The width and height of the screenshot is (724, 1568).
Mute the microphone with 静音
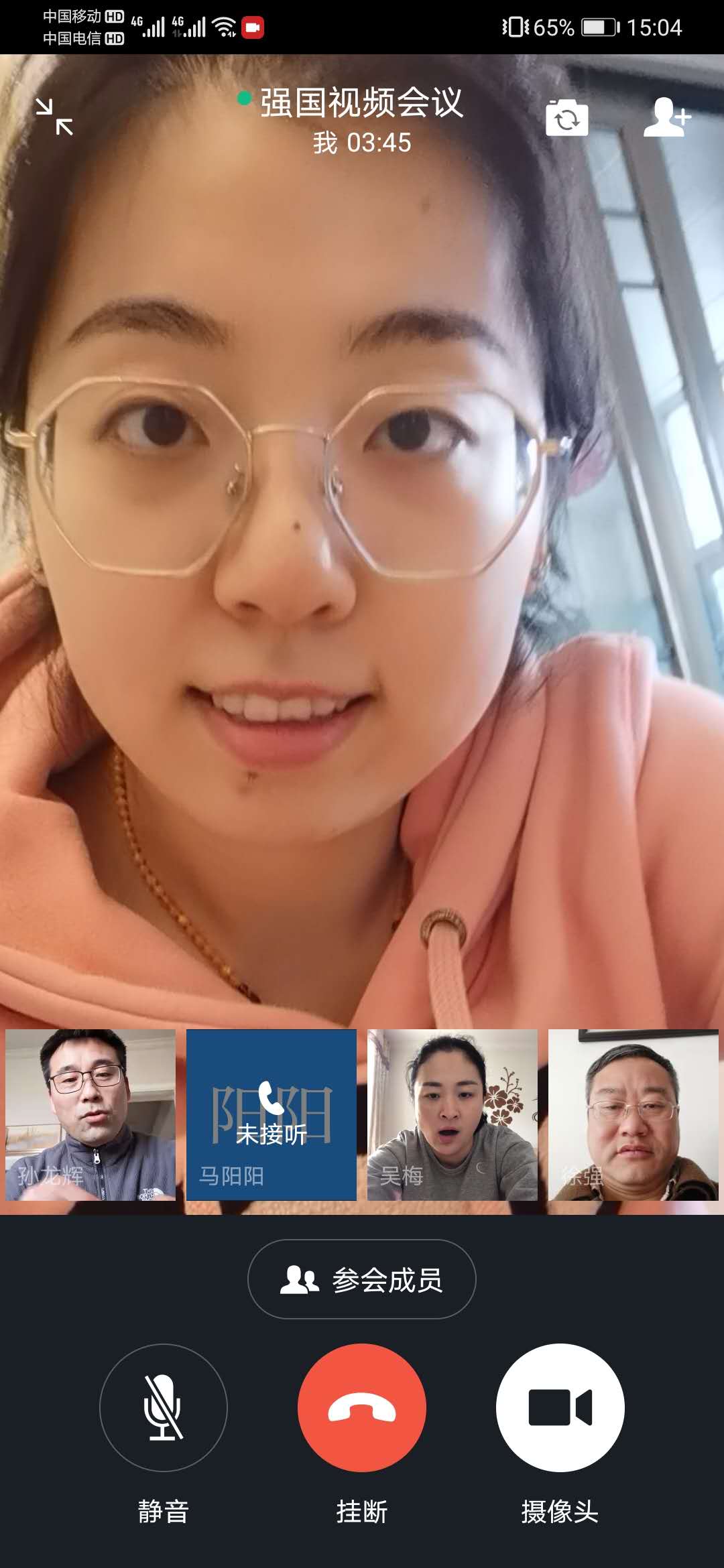click(164, 1408)
